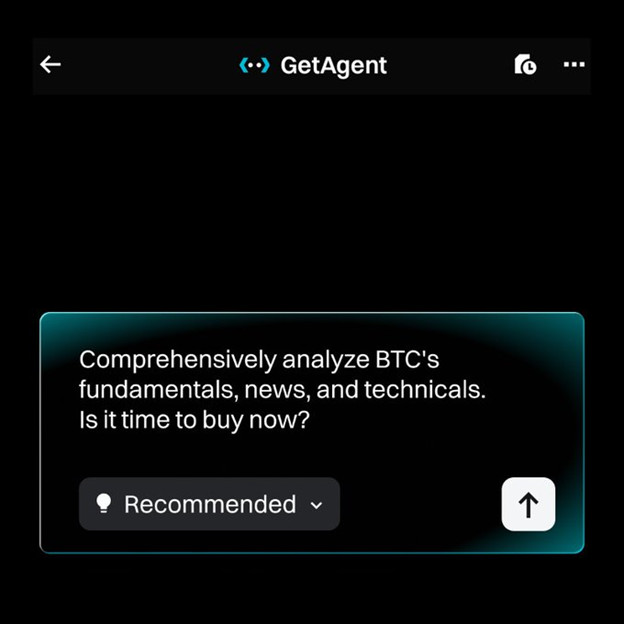
Task: Send the BTC analysis prompt
Action: click(x=528, y=505)
